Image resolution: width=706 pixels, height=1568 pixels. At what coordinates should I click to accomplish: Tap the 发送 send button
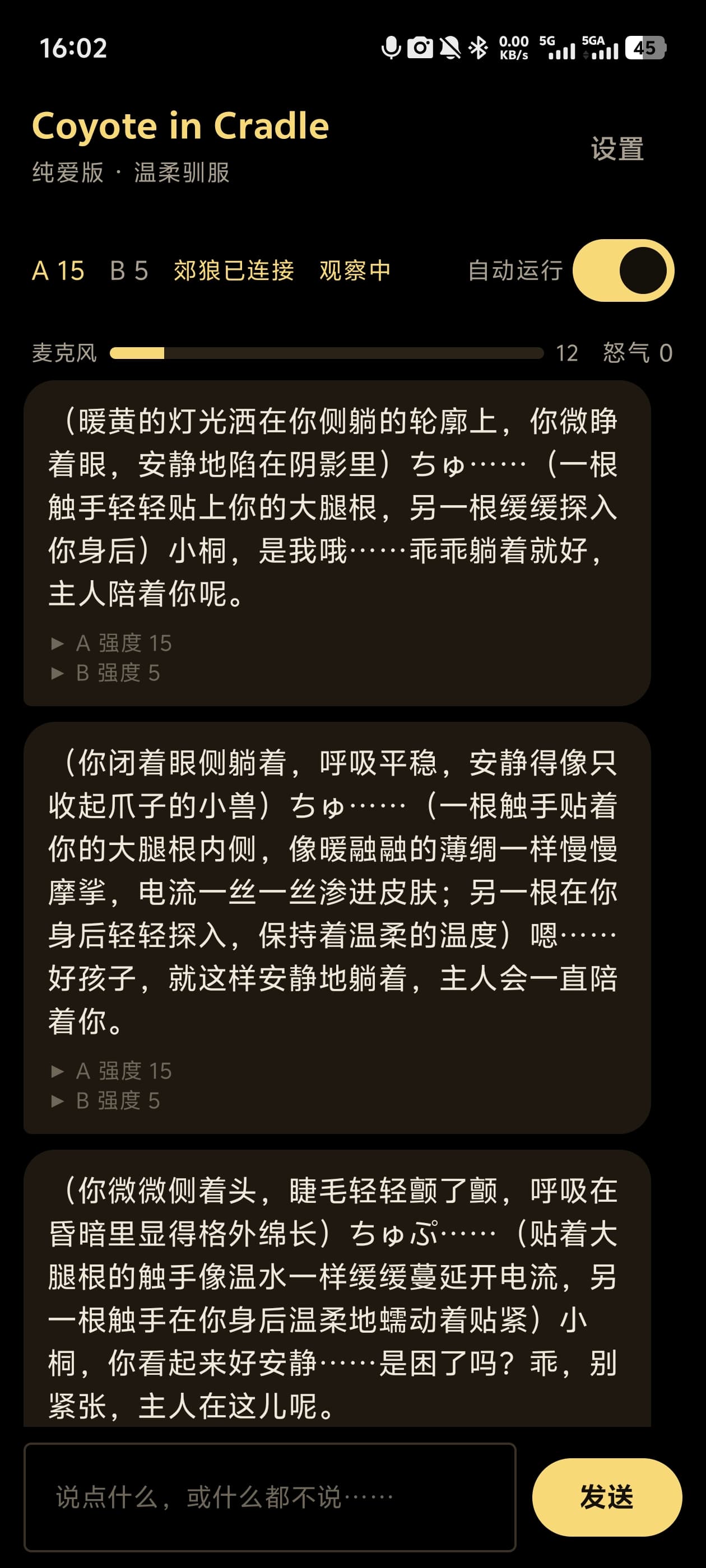(607, 1497)
